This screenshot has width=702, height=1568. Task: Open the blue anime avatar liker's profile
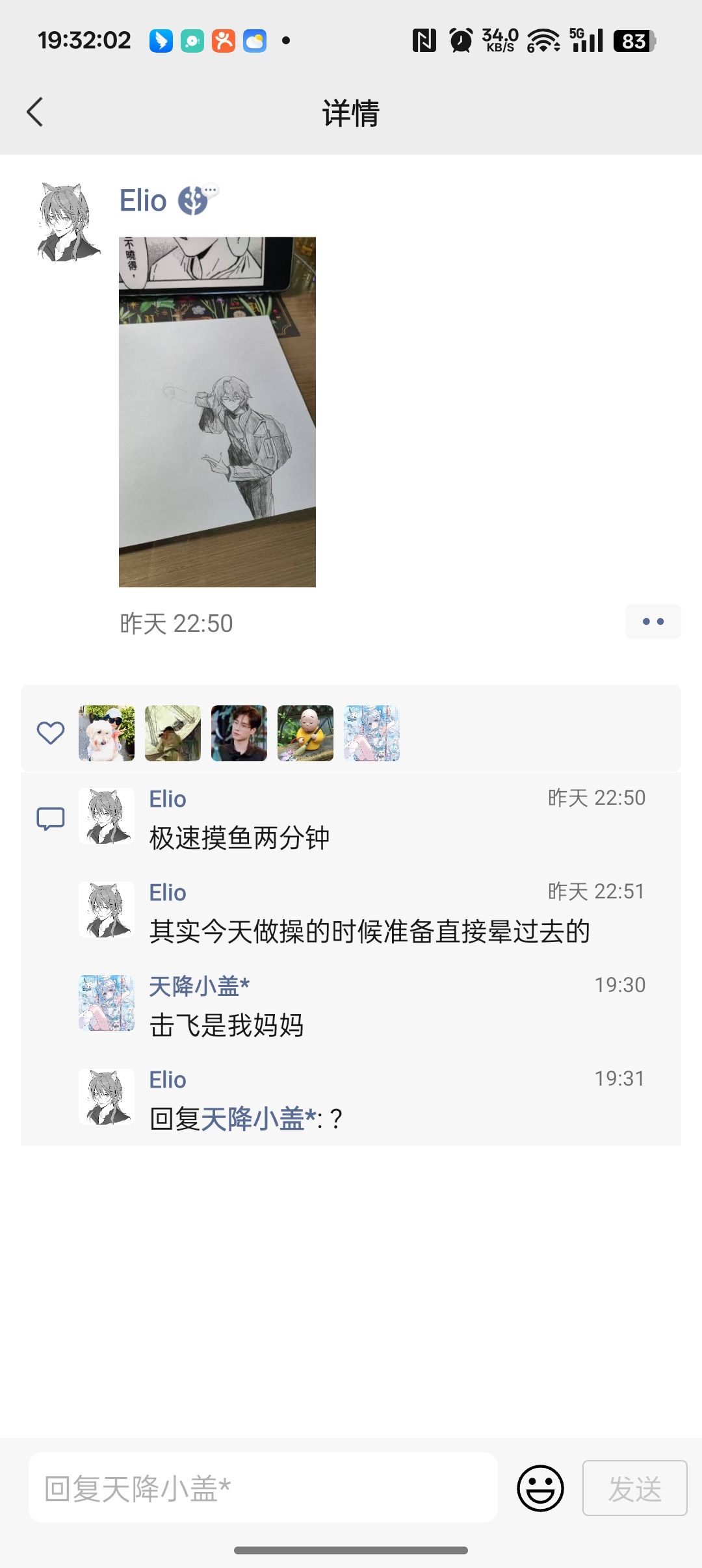(x=372, y=733)
